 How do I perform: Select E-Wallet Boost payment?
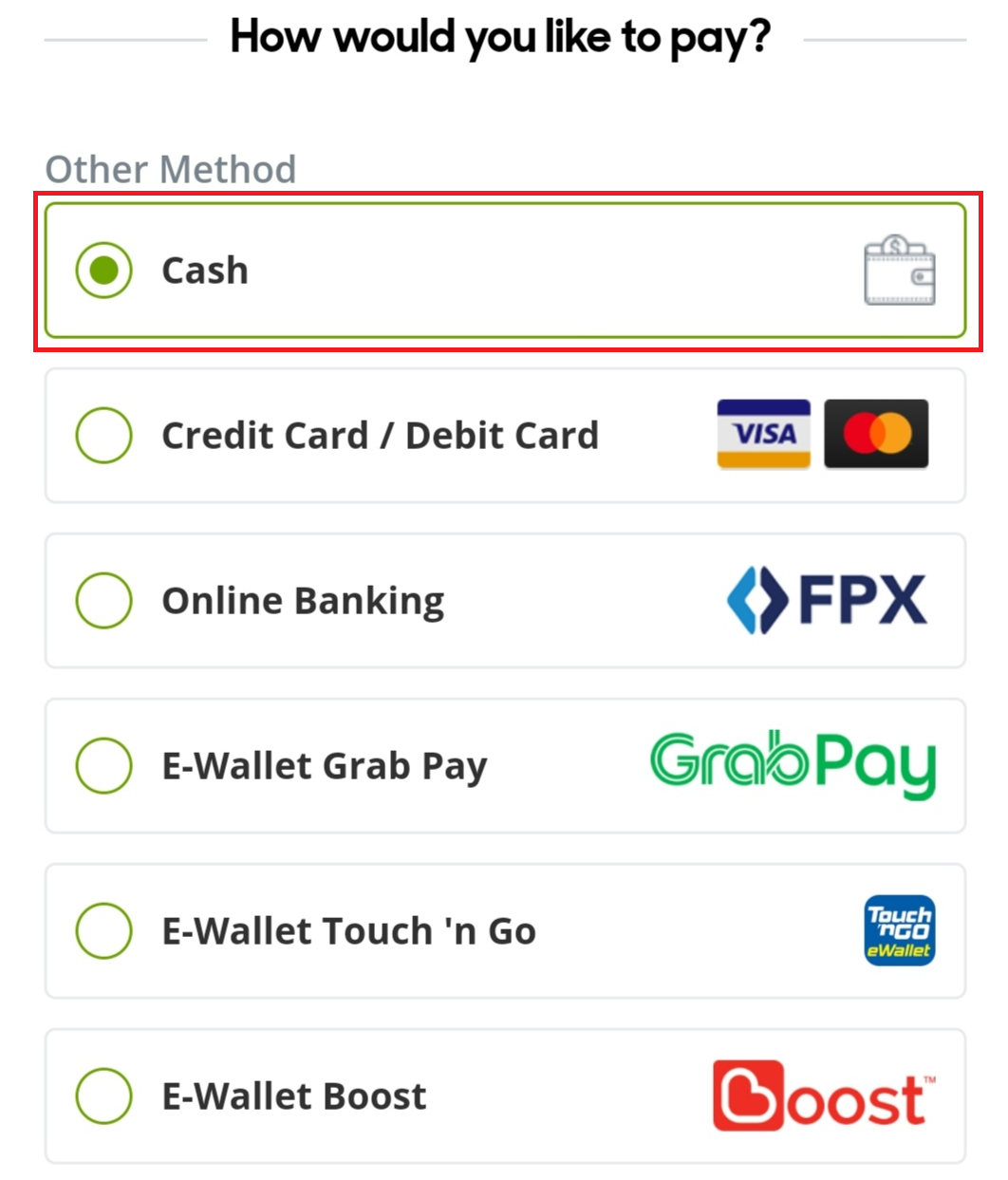point(104,1096)
